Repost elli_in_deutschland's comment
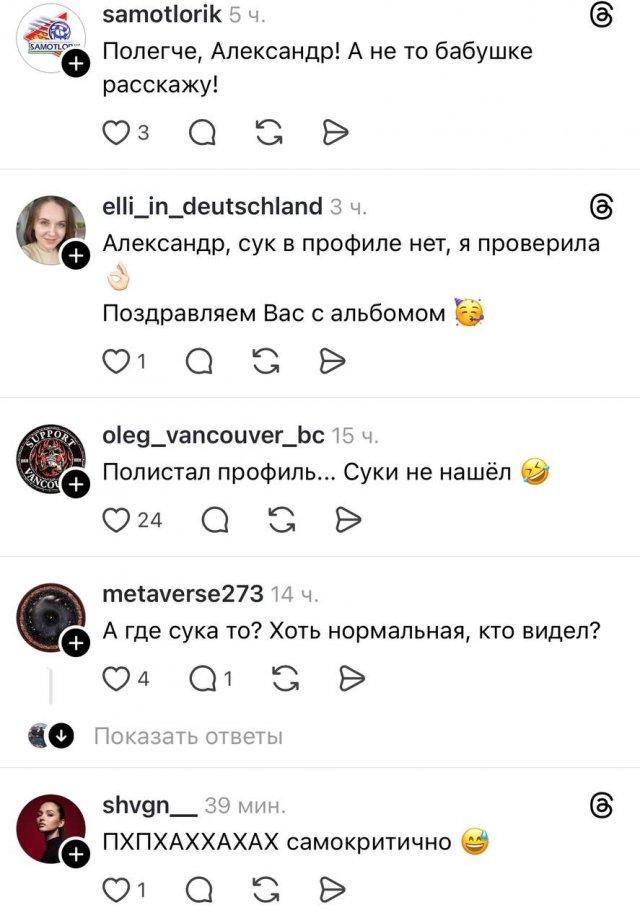The height and width of the screenshot is (923, 640). [x=266, y=361]
